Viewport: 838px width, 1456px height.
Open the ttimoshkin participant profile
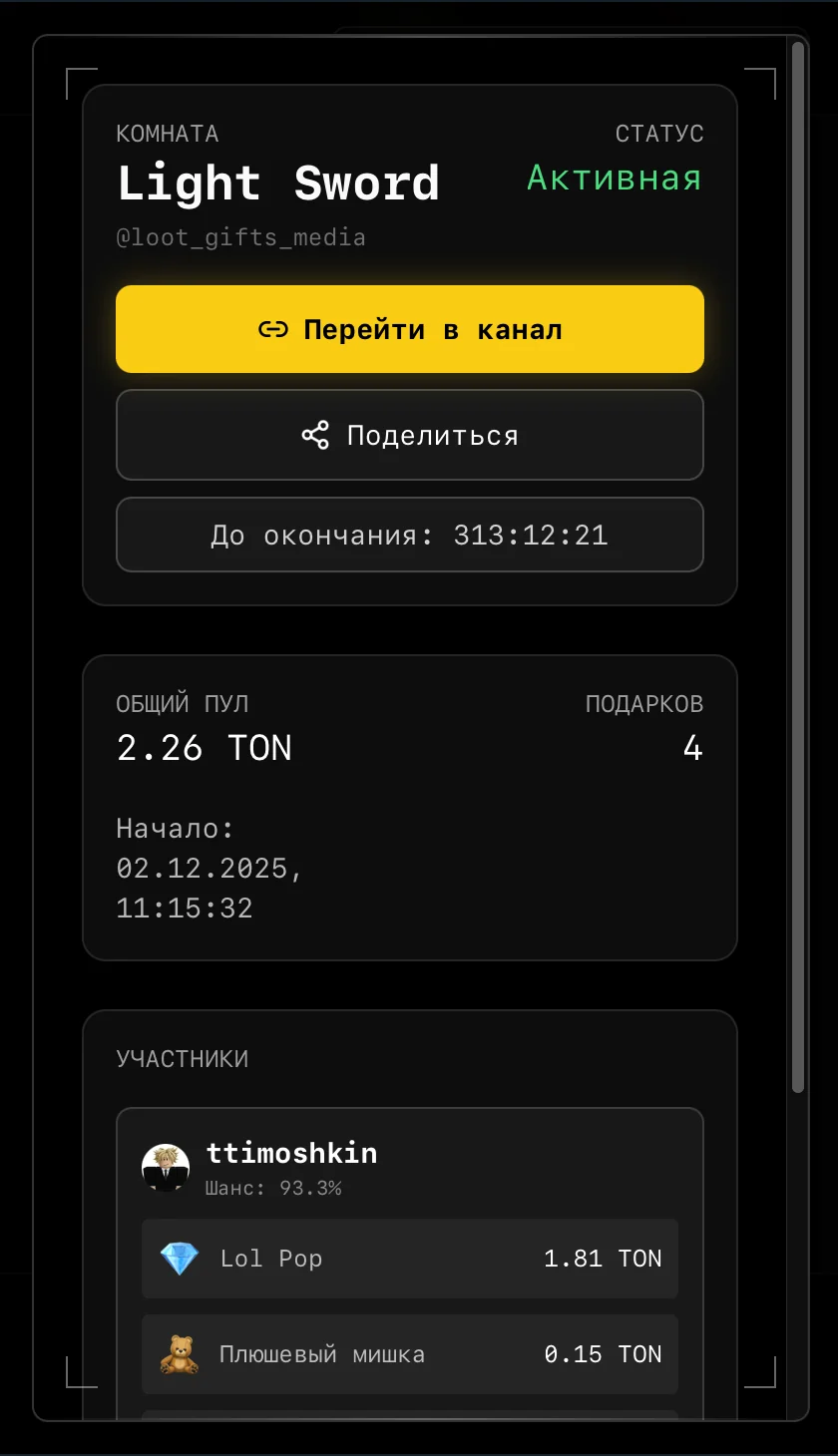291,1154
